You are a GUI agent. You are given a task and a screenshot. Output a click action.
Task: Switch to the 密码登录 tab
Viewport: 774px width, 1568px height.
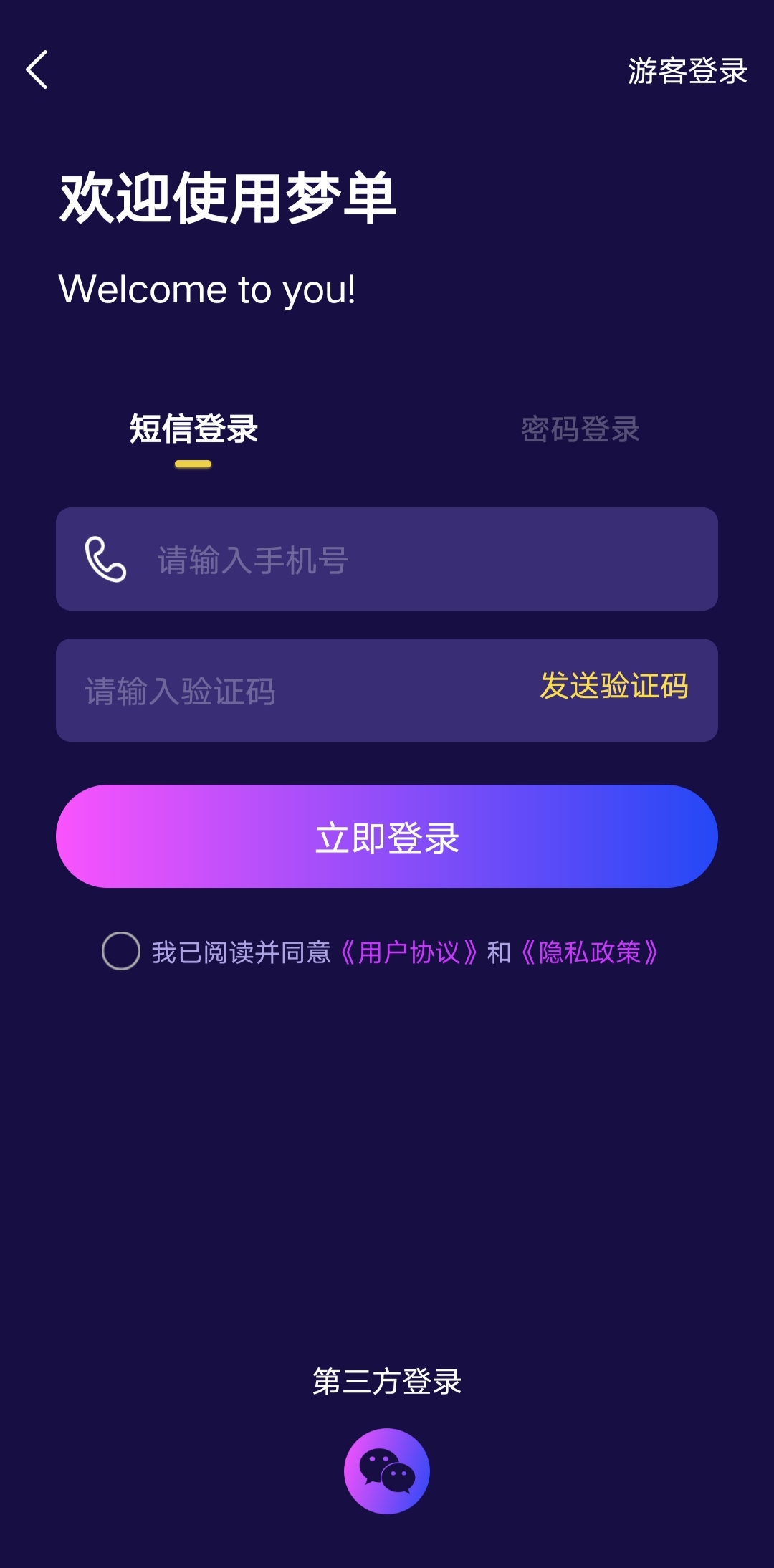pyautogui.click(x=580, y=429)
